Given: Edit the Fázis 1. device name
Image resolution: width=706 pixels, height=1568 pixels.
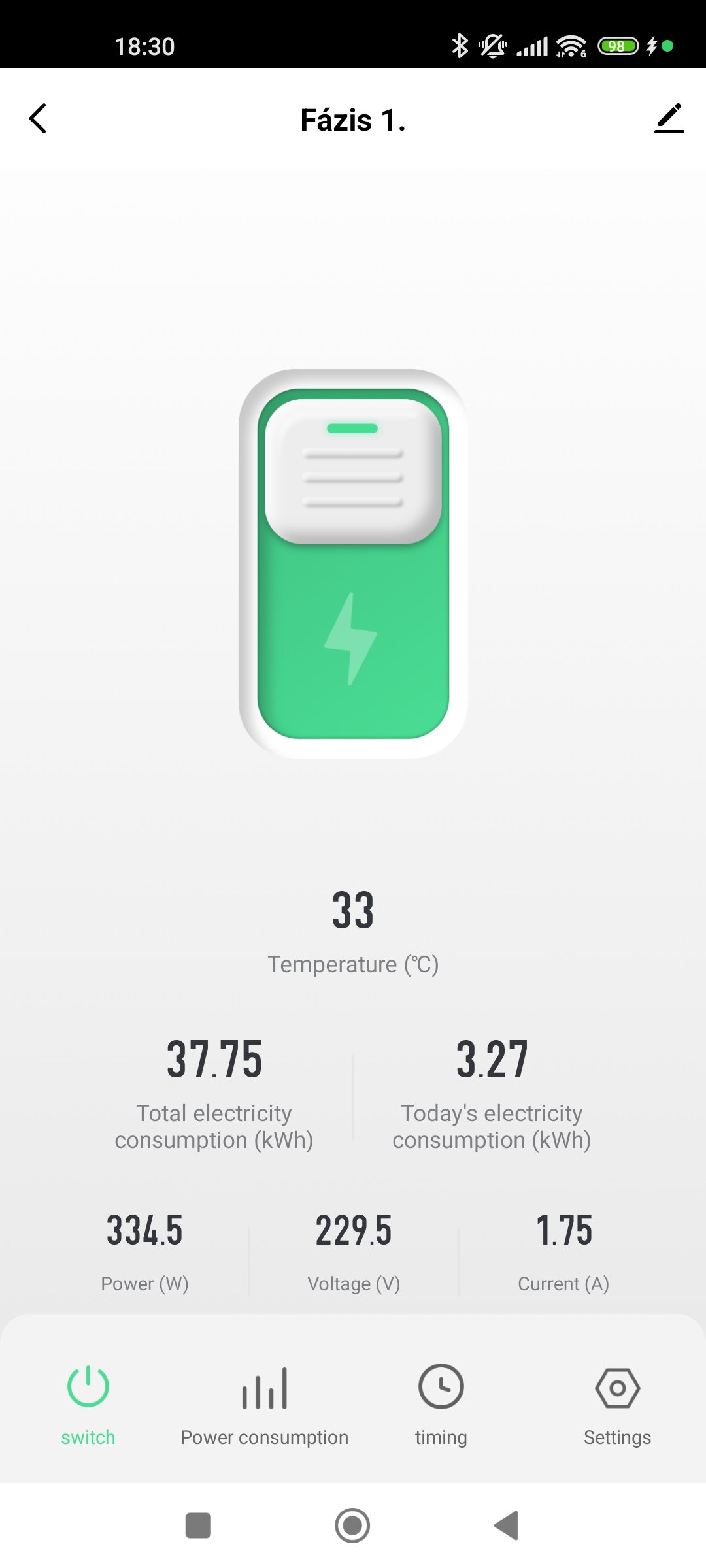Looking at the screenshot, I should coord(669,119).
